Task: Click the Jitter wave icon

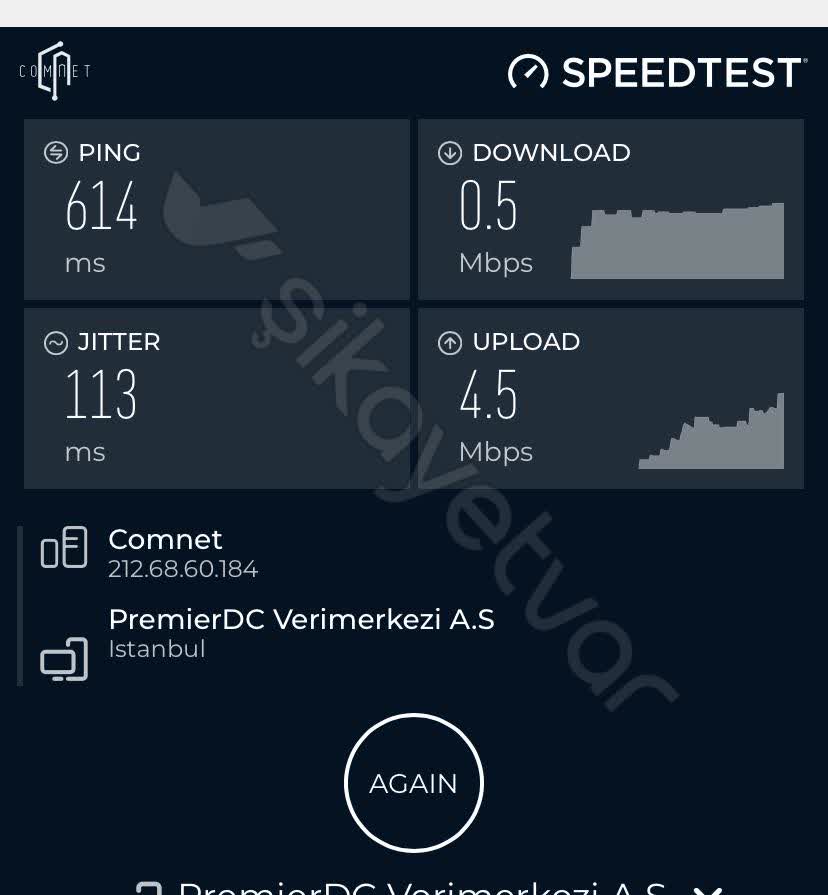Action: [x=56, y=342]
